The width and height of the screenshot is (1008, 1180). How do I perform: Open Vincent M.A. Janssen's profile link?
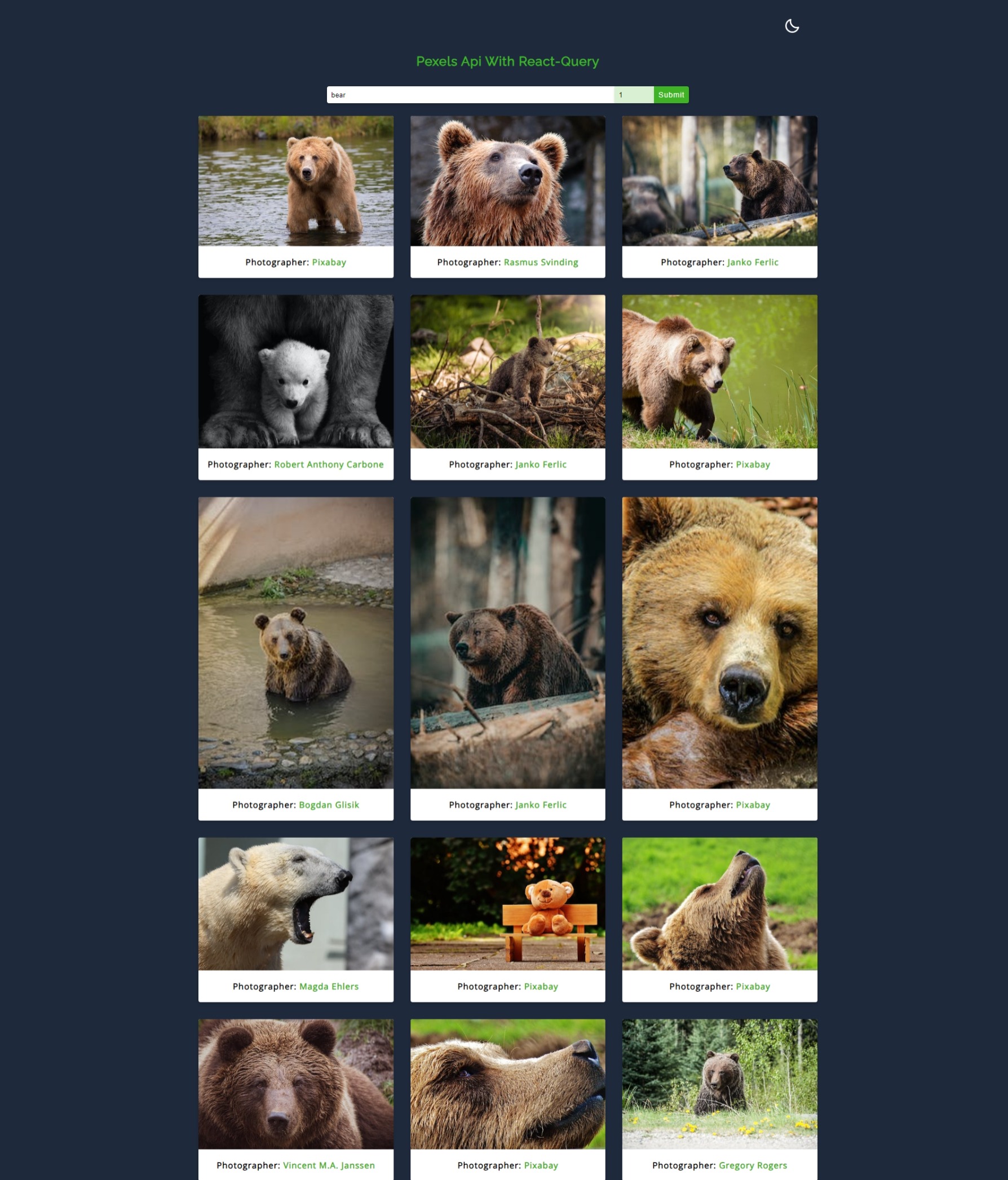tap(329, 1165)
